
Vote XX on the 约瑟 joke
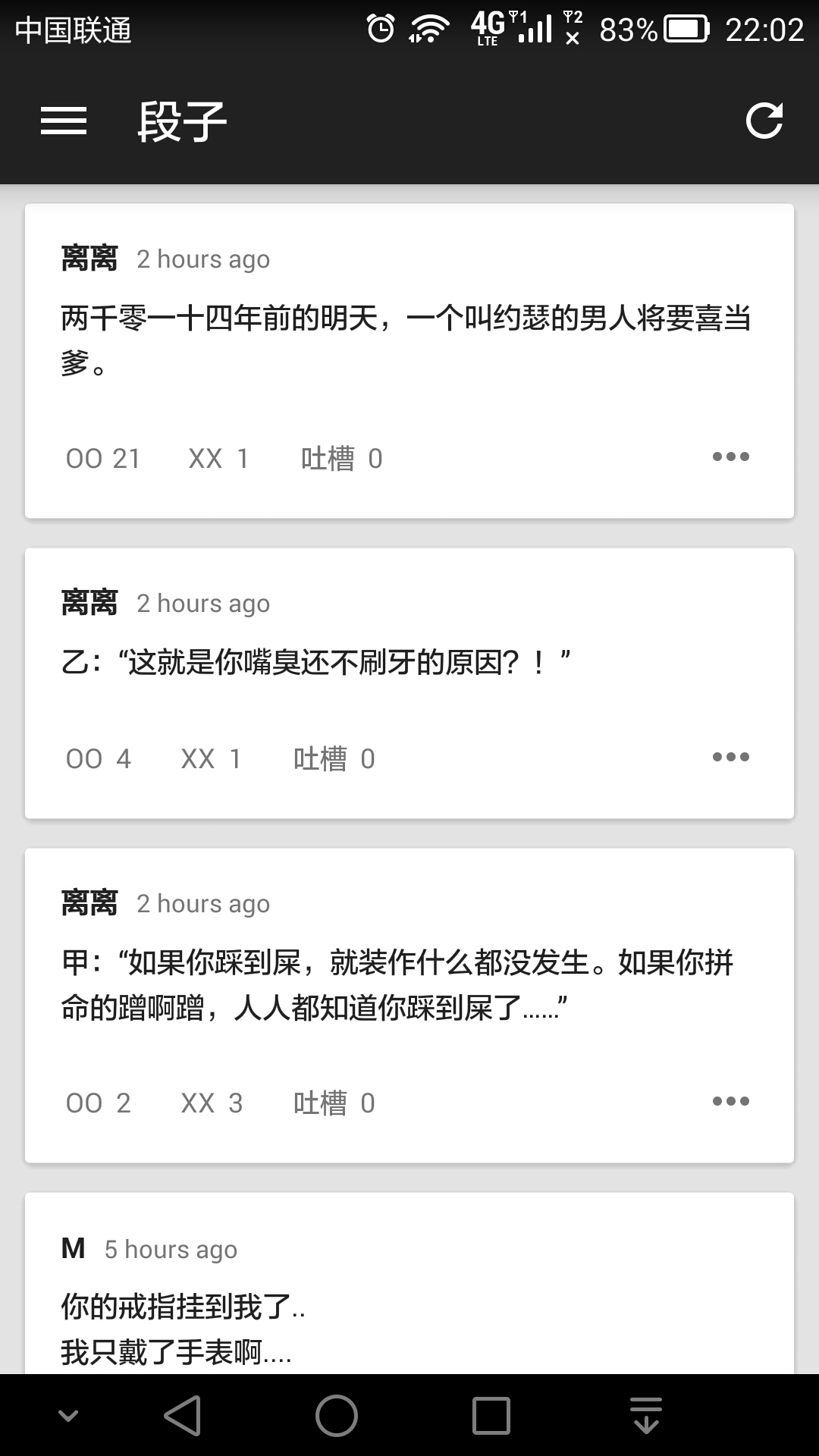pos(218,459)
